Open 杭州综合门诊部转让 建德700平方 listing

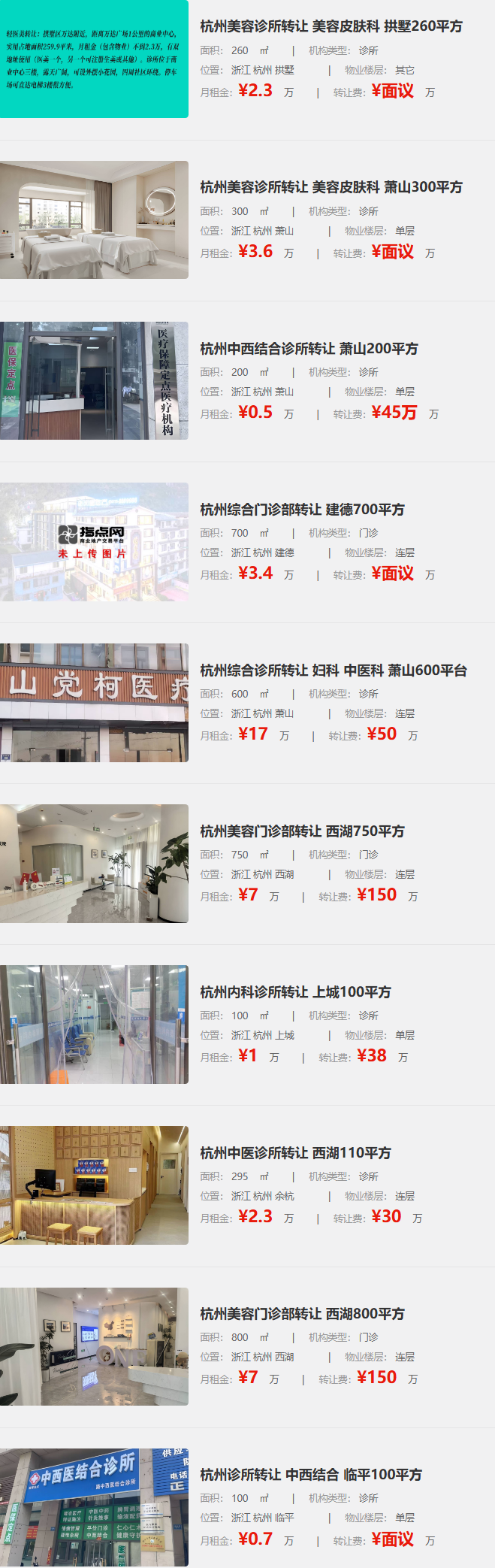pos(302,510)
